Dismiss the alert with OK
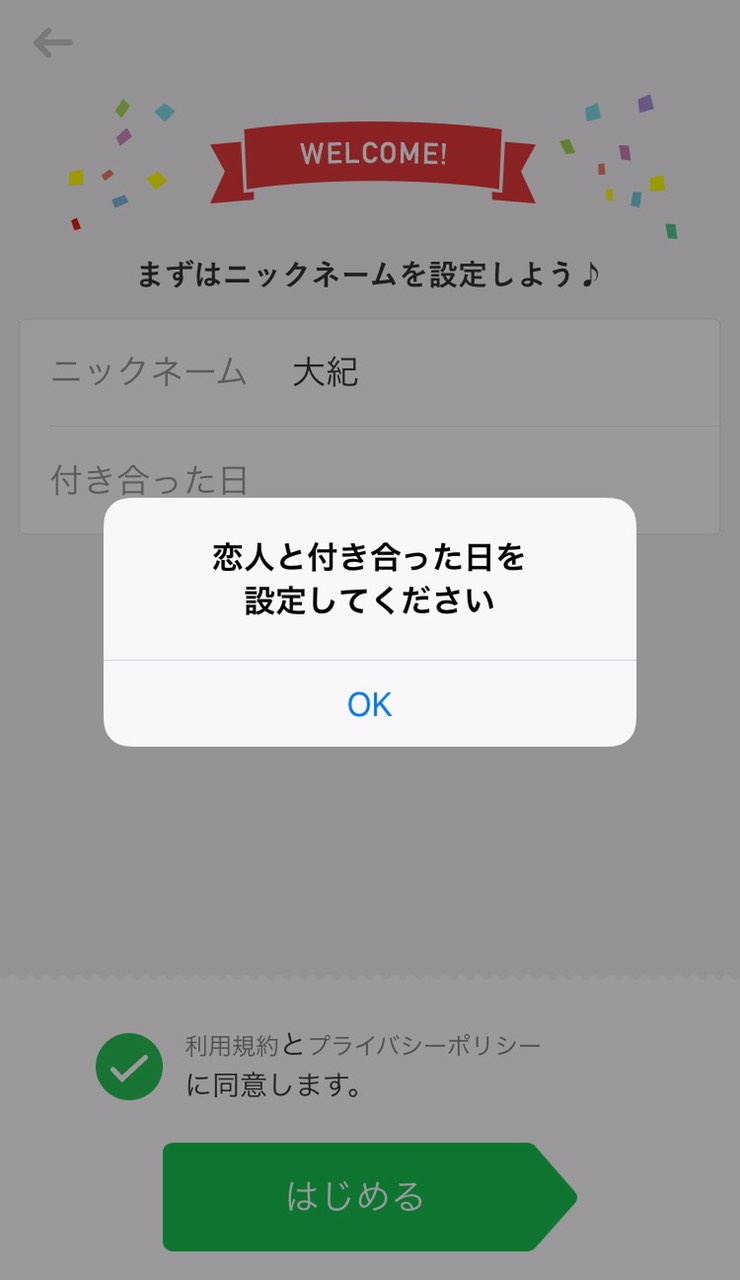 coord(369,704)
